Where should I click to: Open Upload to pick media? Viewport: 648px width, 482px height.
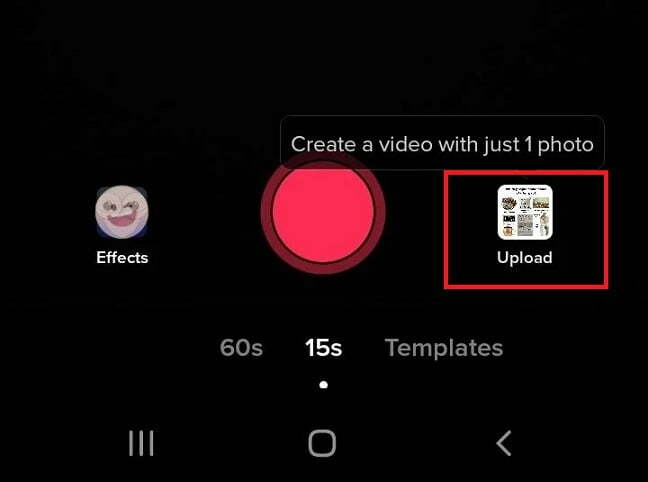tap(525, 214)
